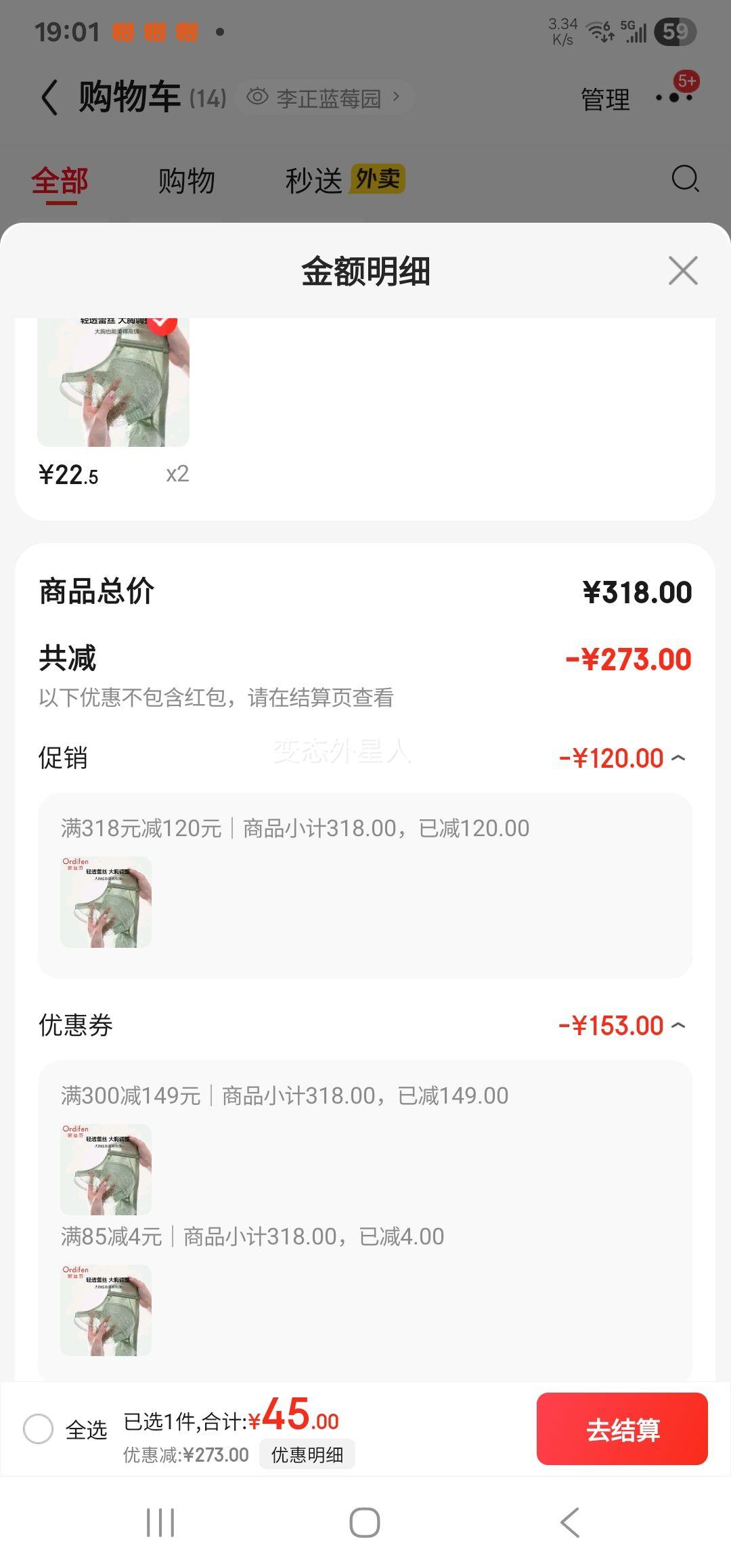Open 优惠明细 discount details
The width and height of the screenshot is (731, 1568).
point(307,1454)
